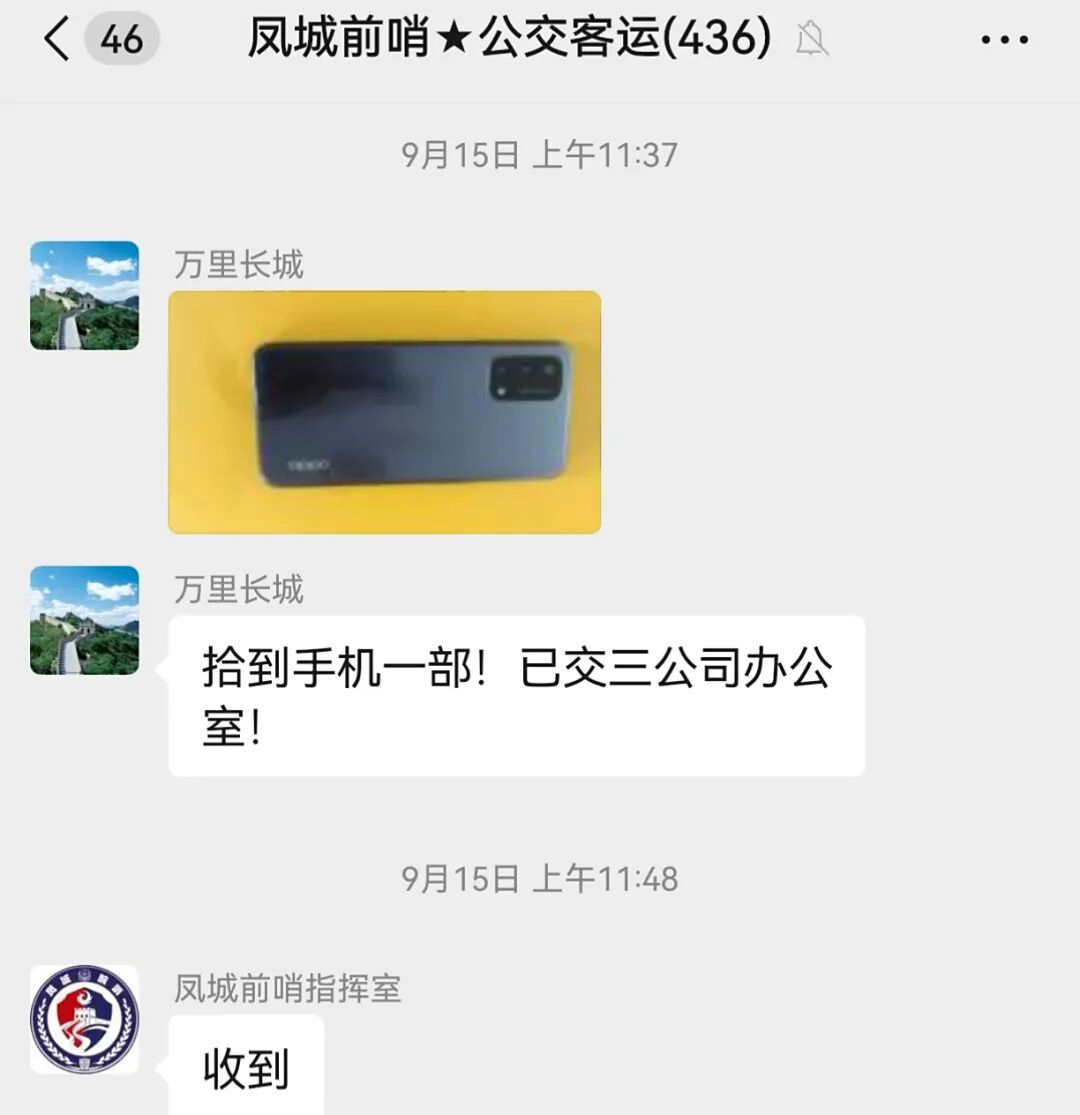Open 凤城前哨指挥室's profile avatar

pyautogui.click(x=84, y=1019)
